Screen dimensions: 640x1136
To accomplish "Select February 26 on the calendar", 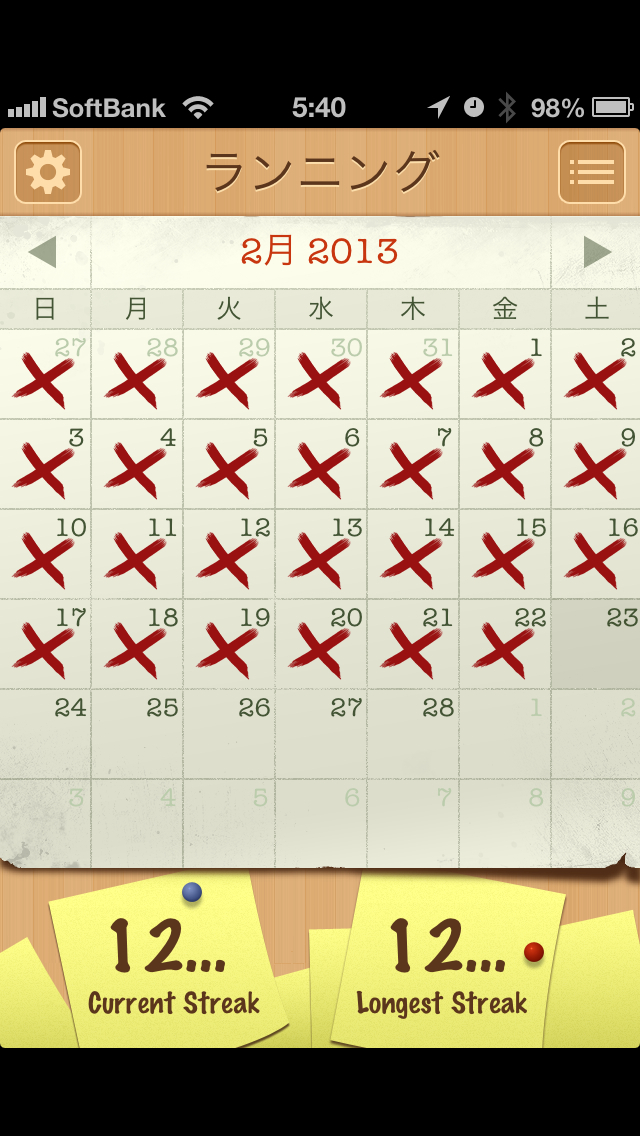I will 229,734.
